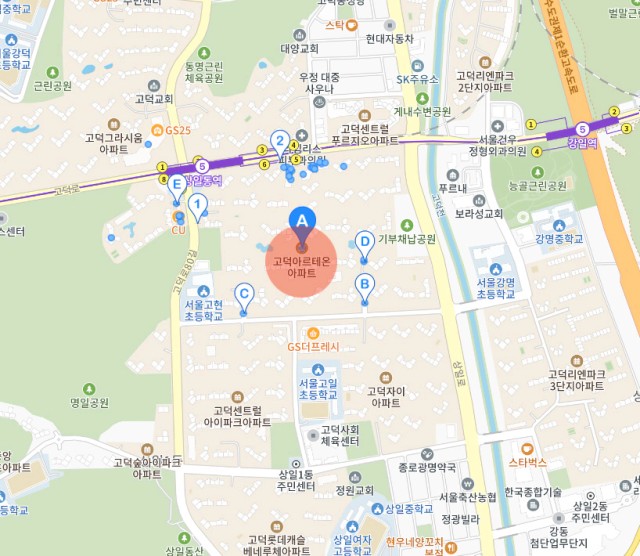The image size is (640, 556).
Task: Tap map marker E
Action: coord(177,185)
